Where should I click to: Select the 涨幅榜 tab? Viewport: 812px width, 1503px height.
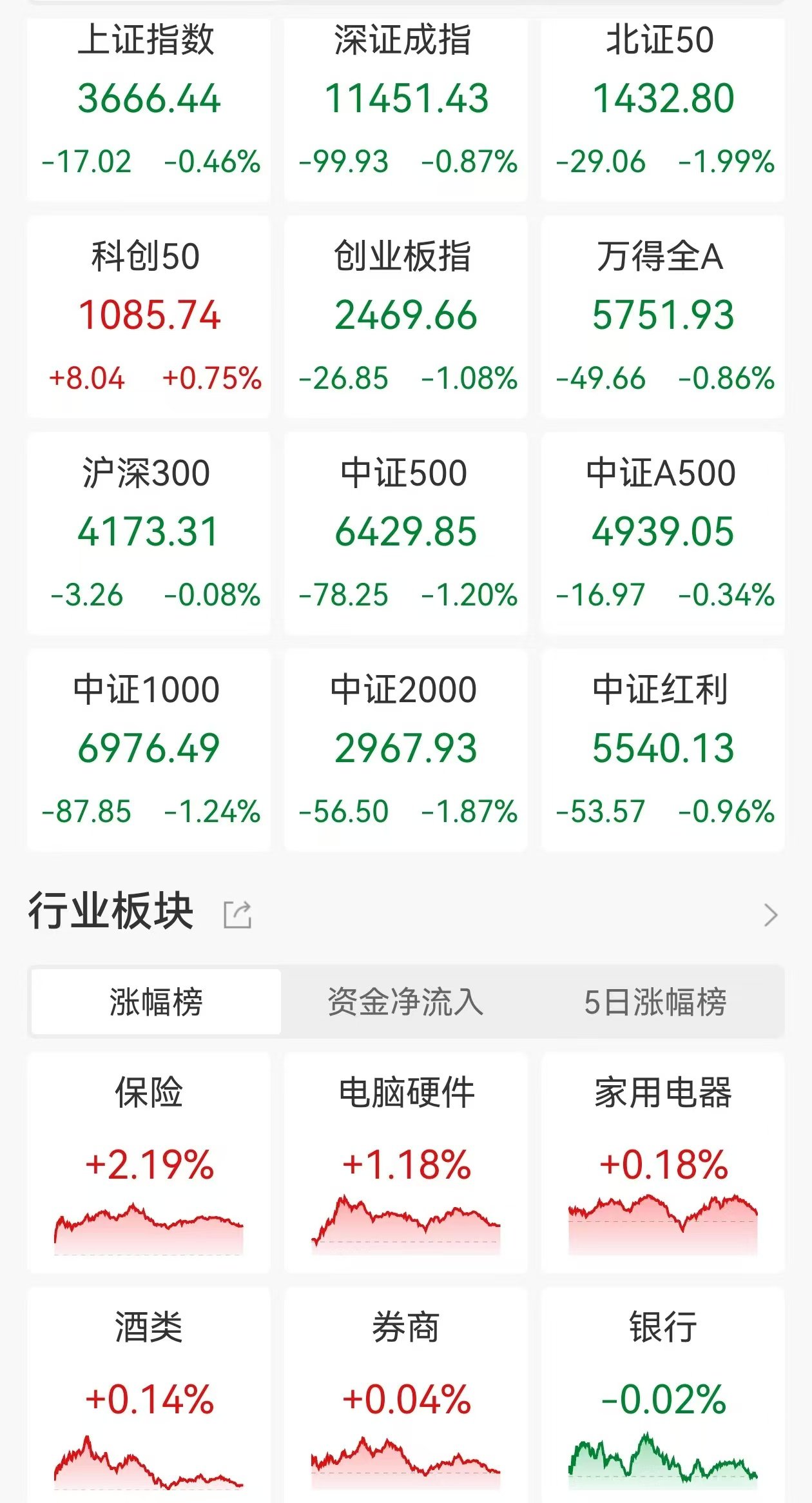(156, 1002)
